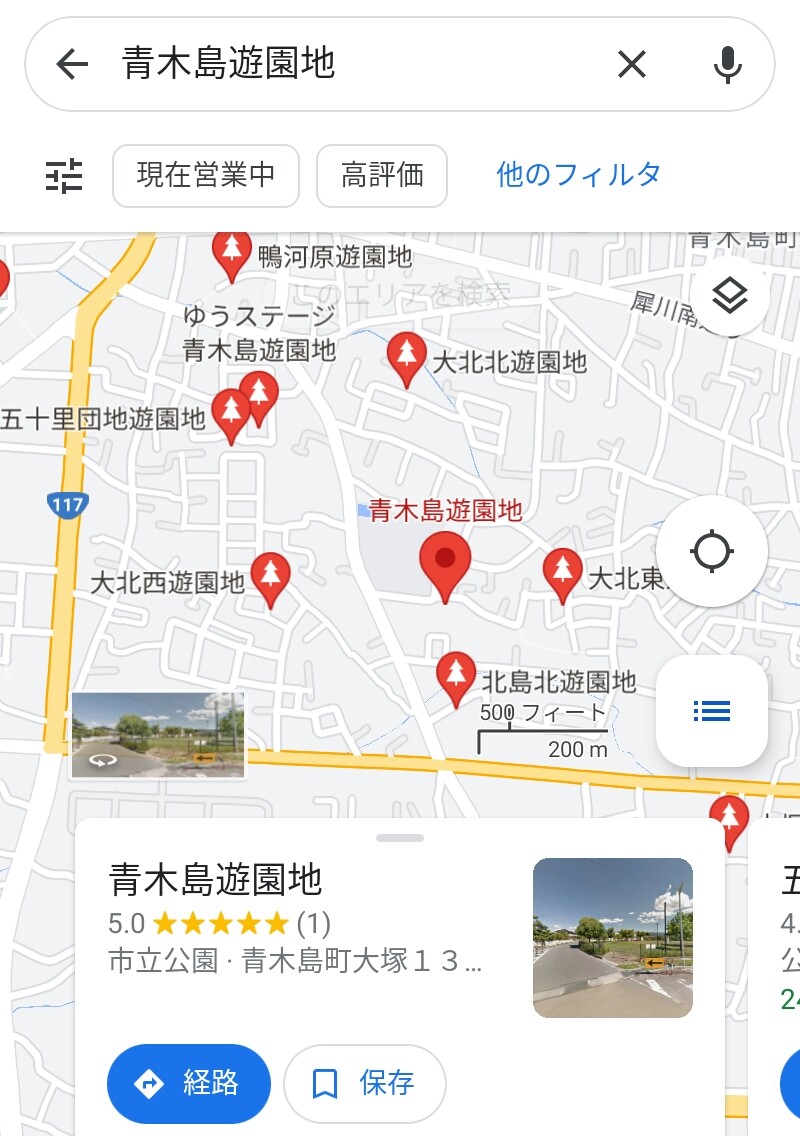
Task: Select the 鴨河原遊園地 map pin
Action: click(x=232, y=255)
